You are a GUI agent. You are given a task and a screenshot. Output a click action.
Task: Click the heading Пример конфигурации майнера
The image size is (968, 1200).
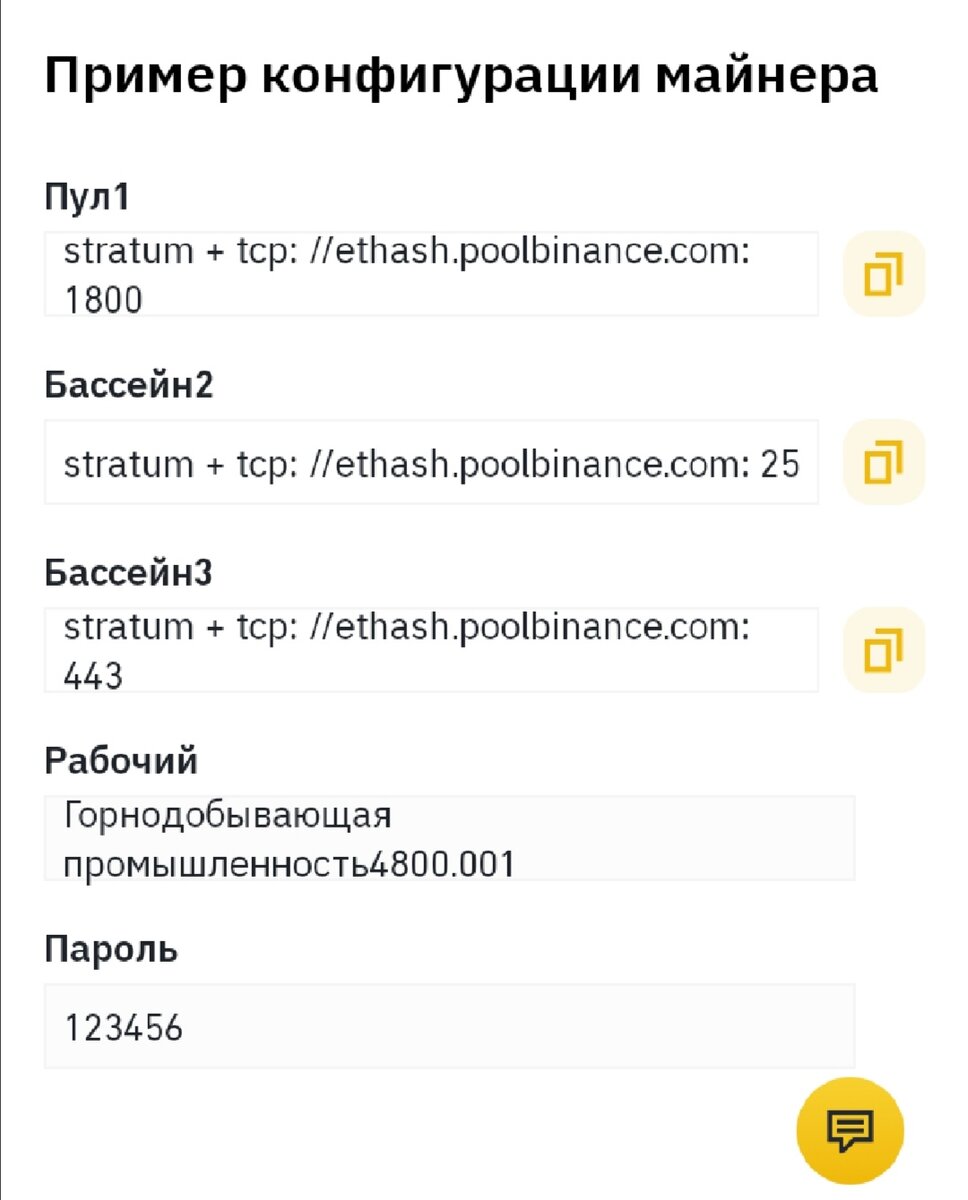[460, 75]
